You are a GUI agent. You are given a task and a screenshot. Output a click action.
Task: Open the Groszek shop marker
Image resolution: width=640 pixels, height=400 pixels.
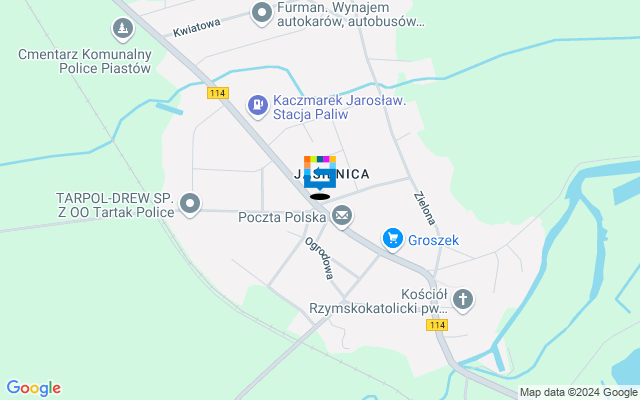click(x=392, y=239)
